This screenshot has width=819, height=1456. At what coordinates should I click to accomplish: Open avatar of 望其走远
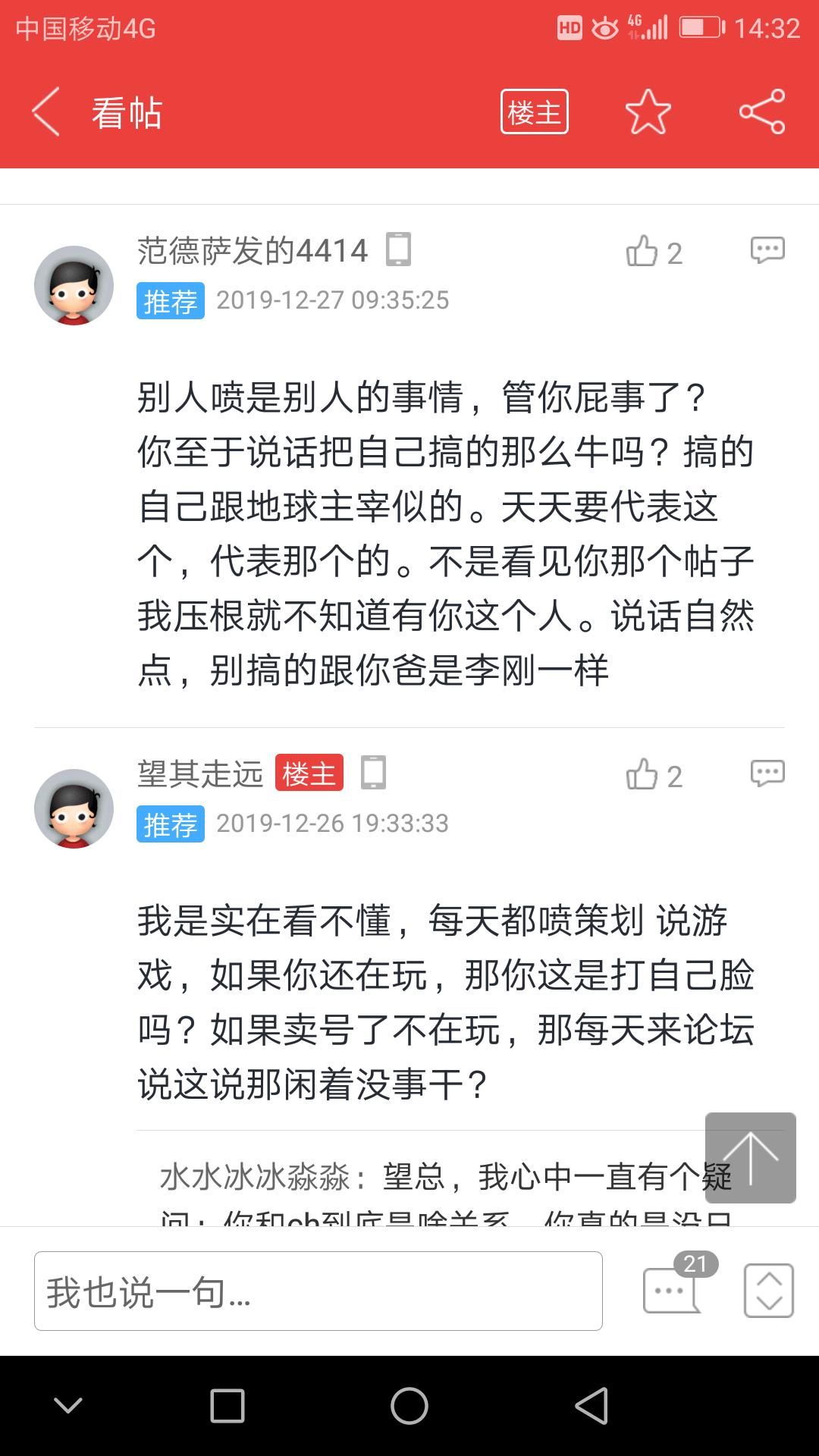coord(74,808)
